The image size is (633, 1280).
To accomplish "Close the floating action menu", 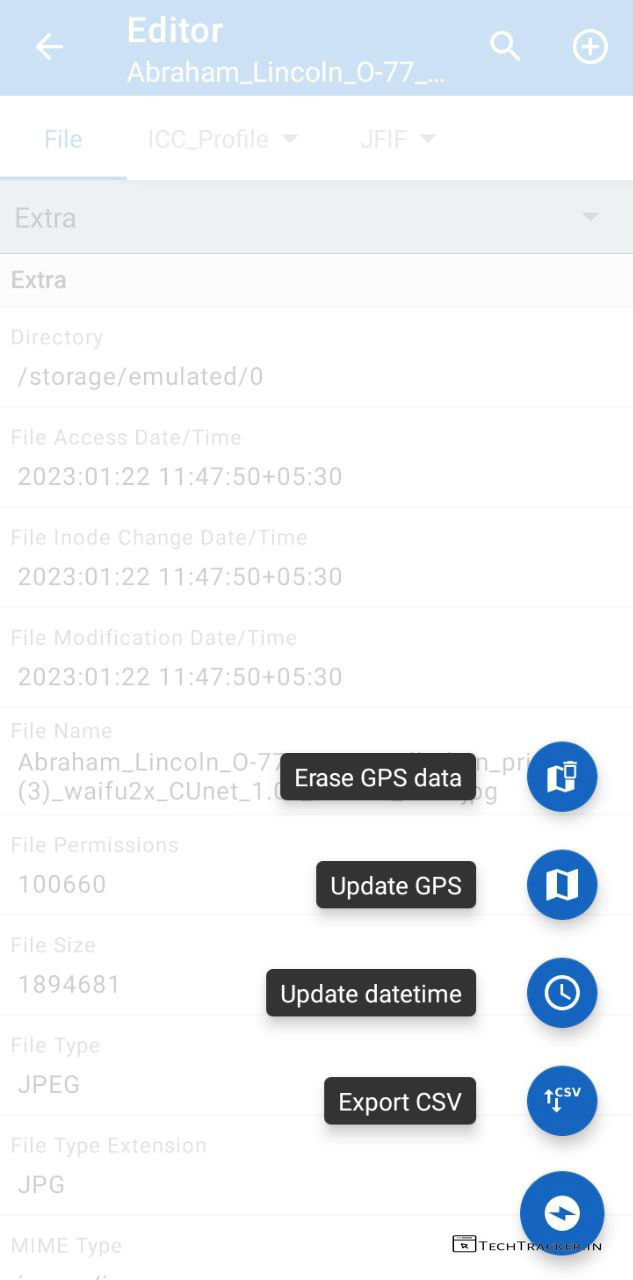I will 562,1213.
